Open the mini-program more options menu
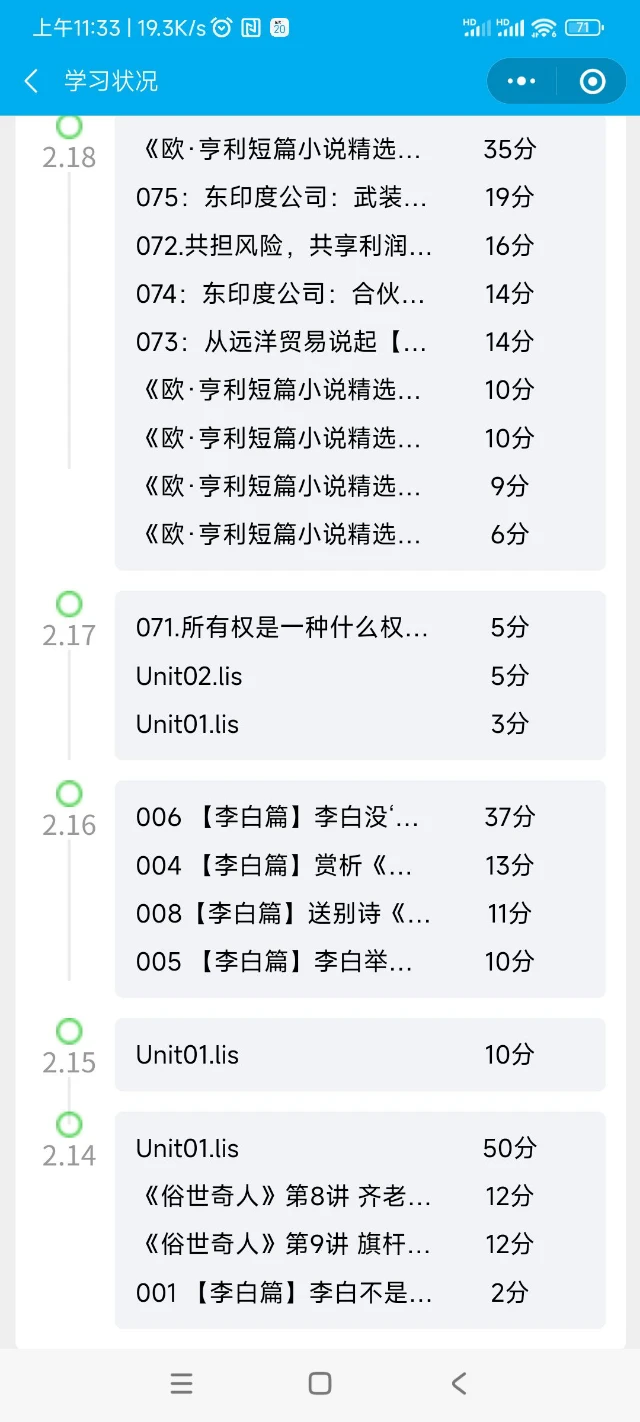The image size is (640, 1422). click(521, 81)
